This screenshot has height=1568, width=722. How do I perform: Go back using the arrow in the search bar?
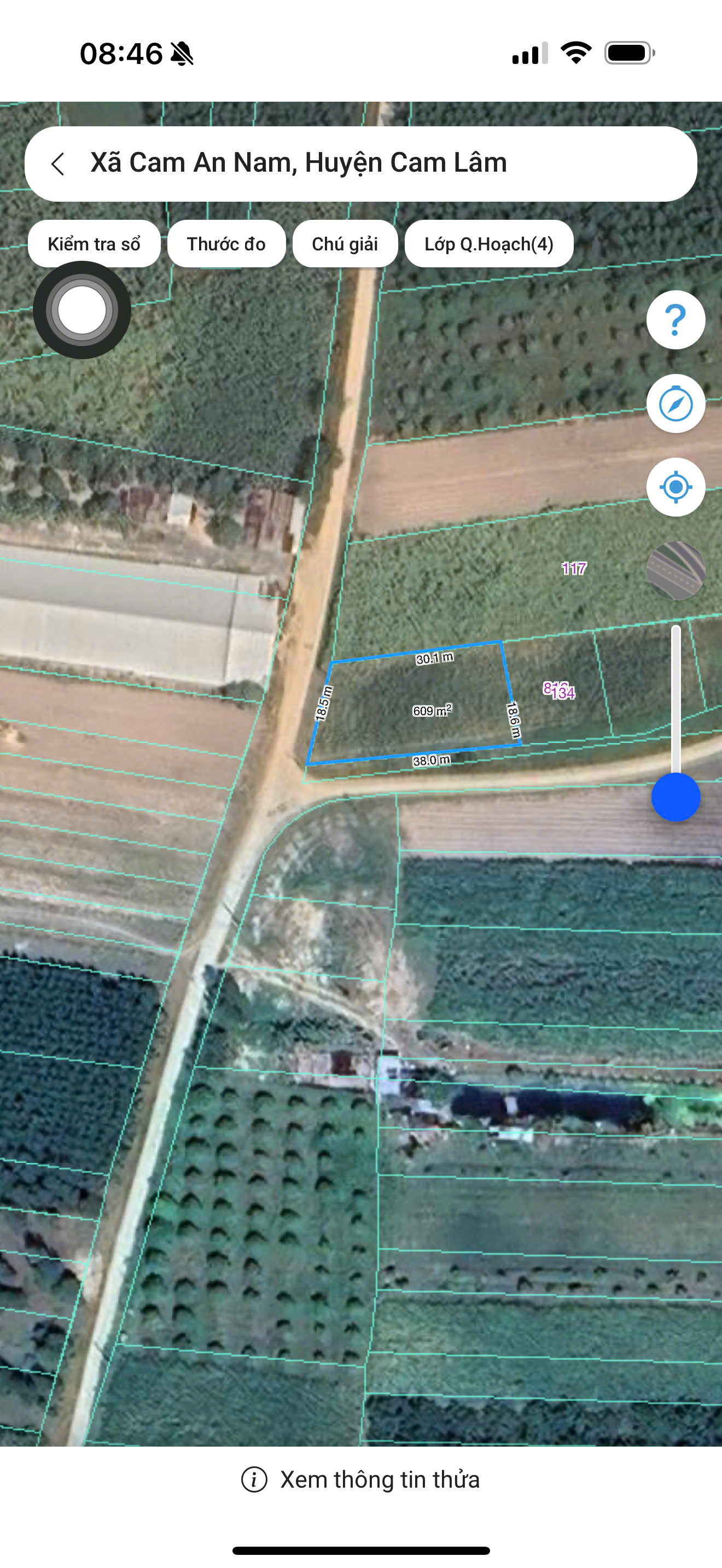(58, 163)
